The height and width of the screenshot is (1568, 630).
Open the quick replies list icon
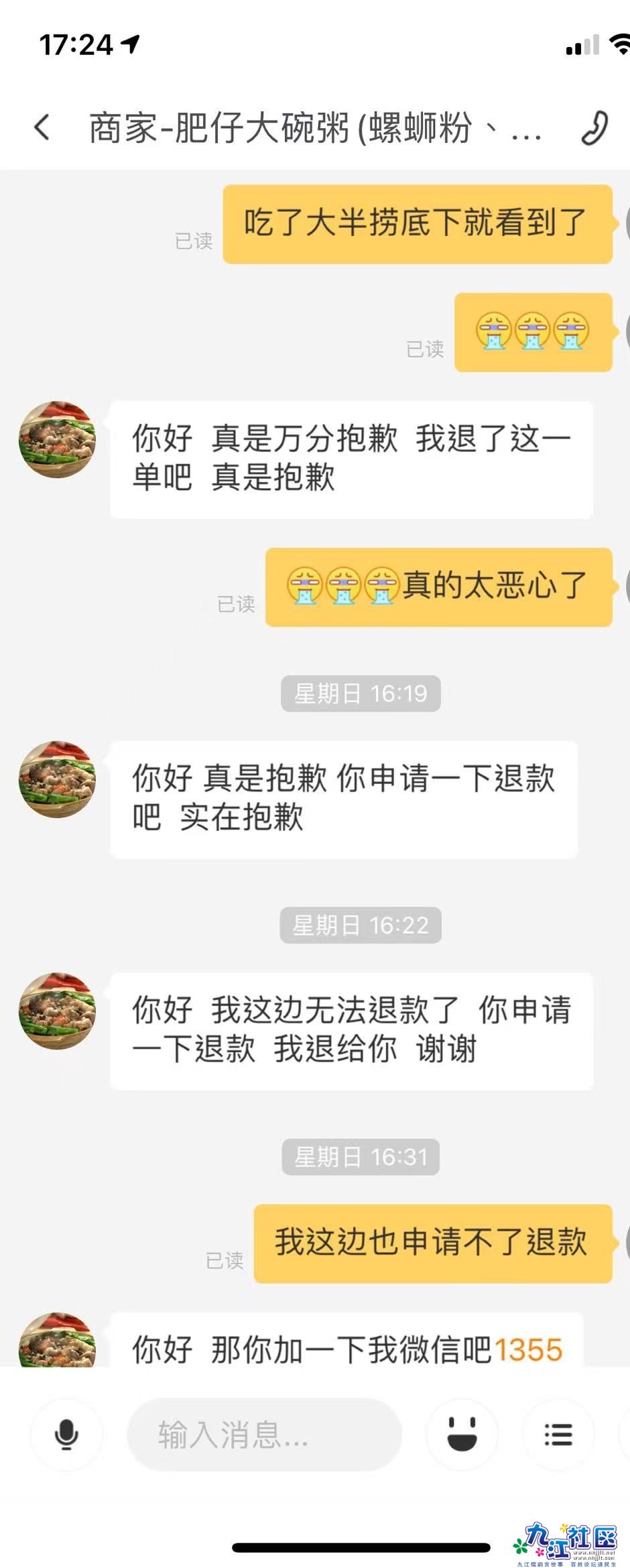(558, 1433)
